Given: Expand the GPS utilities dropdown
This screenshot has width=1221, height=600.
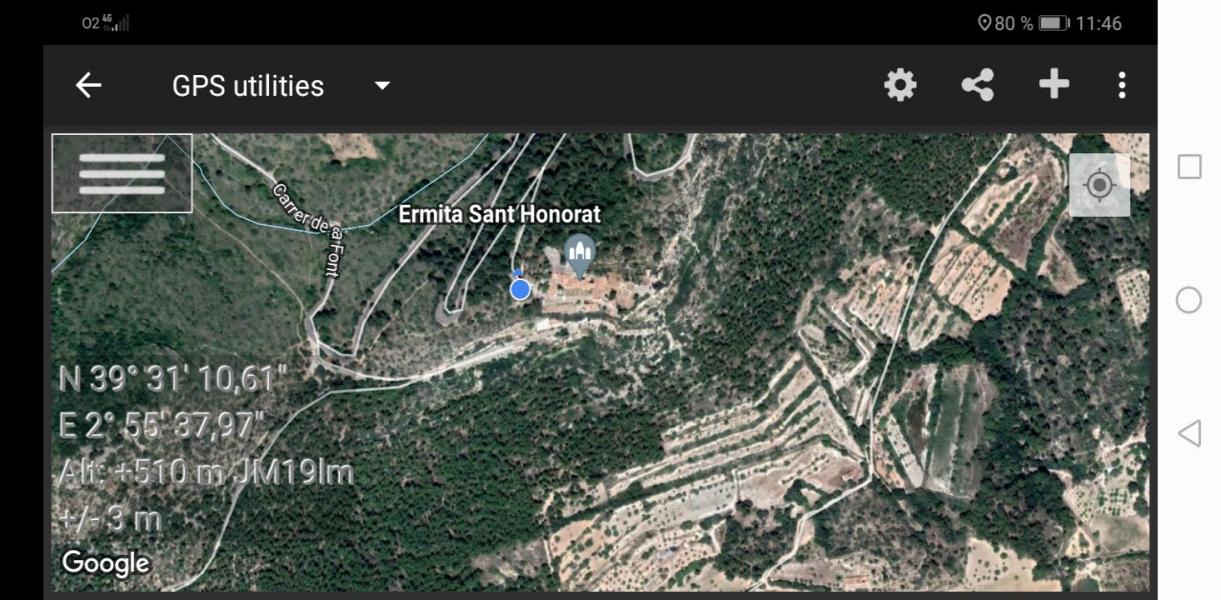Looking at the screenshot, I should [x=381, y=86].
